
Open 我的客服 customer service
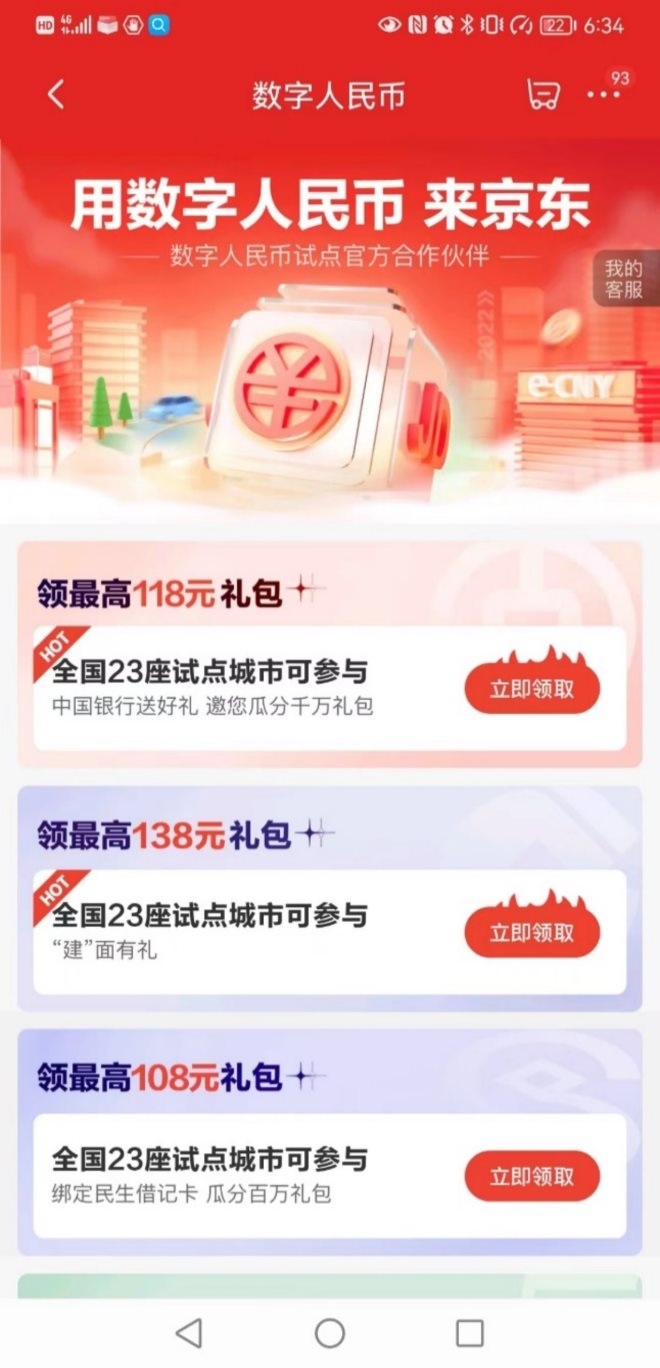tap(622, 279)
